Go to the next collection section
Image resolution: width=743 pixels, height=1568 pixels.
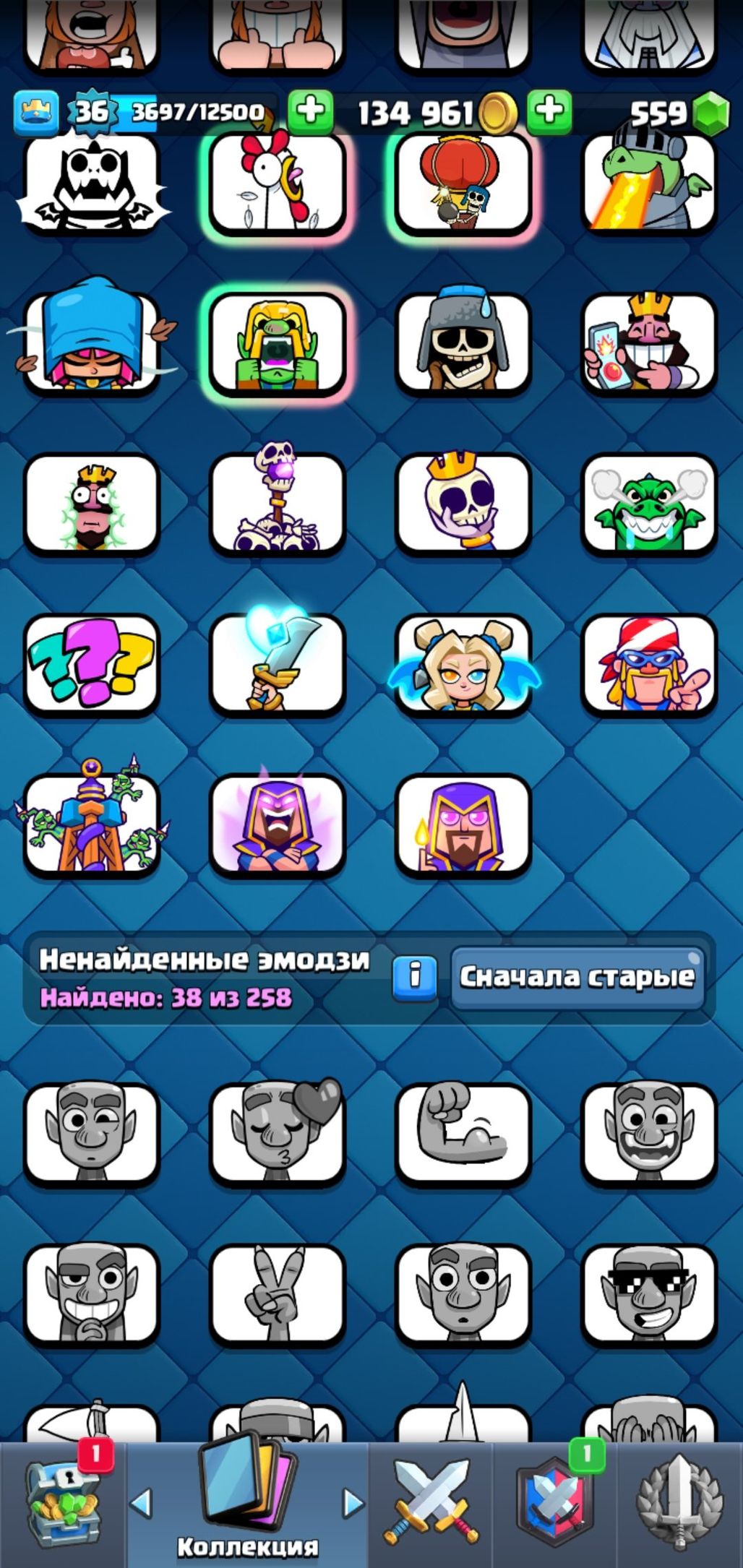click(x=353, y=1503)
